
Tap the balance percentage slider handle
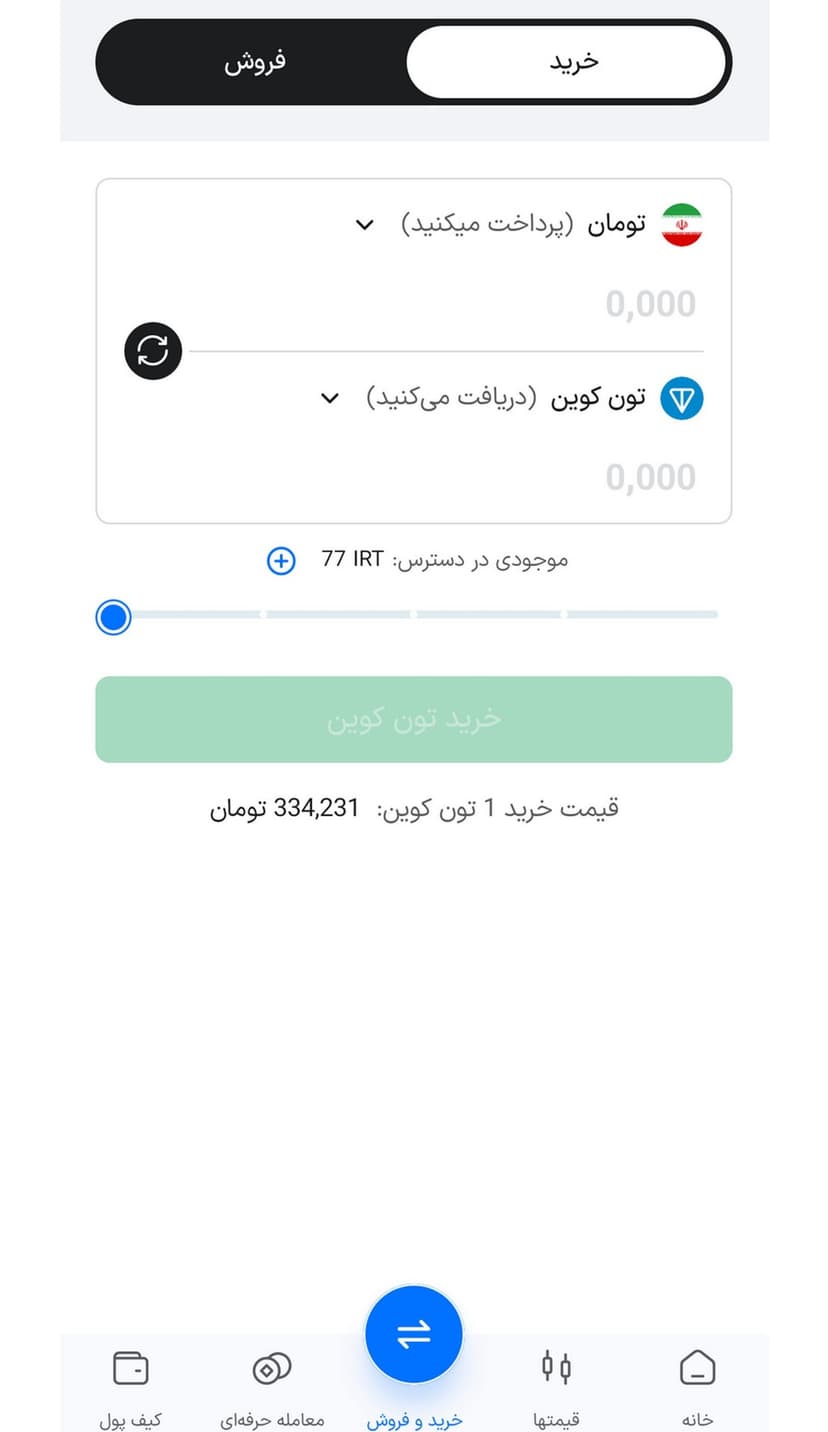(x=114, y=617)
